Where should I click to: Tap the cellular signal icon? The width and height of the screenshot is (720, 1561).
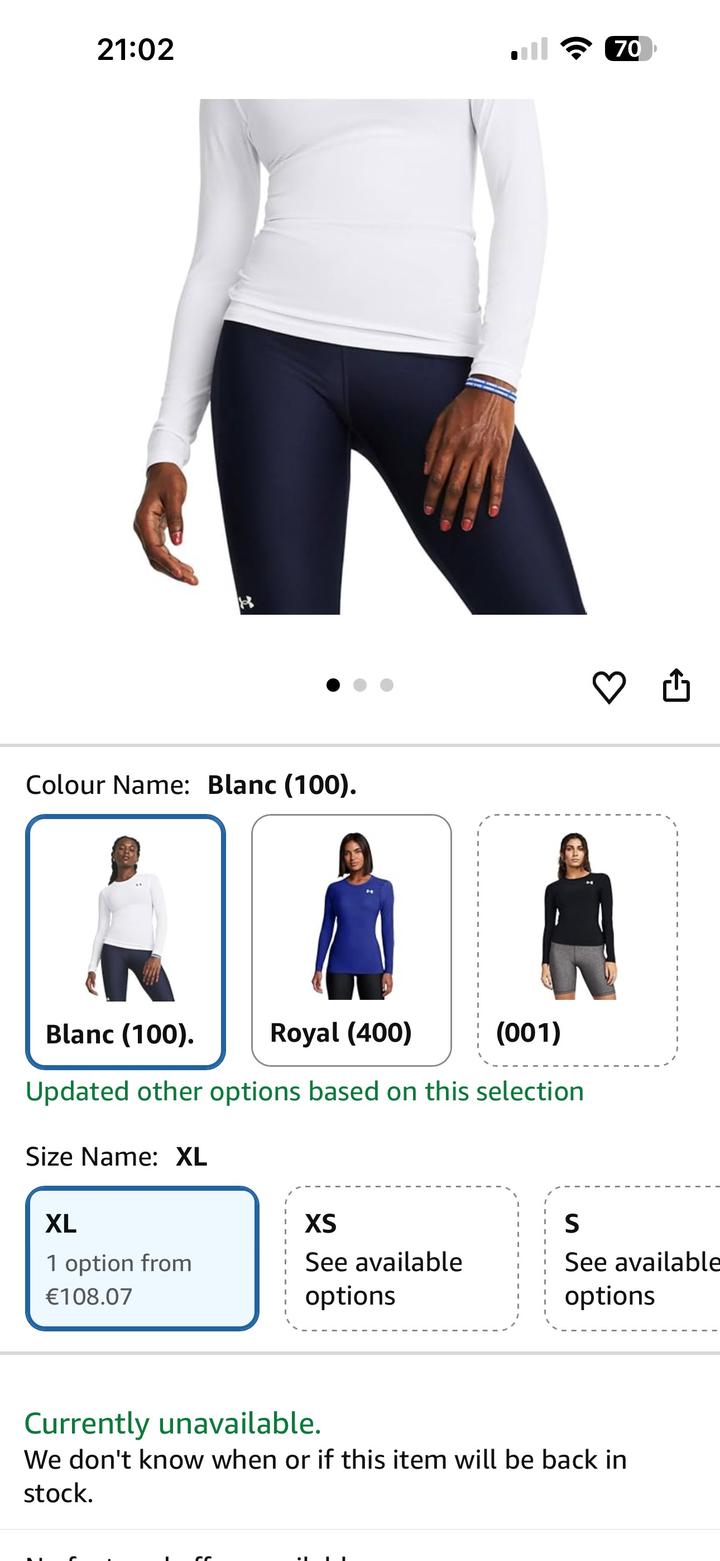coord(527,46)
